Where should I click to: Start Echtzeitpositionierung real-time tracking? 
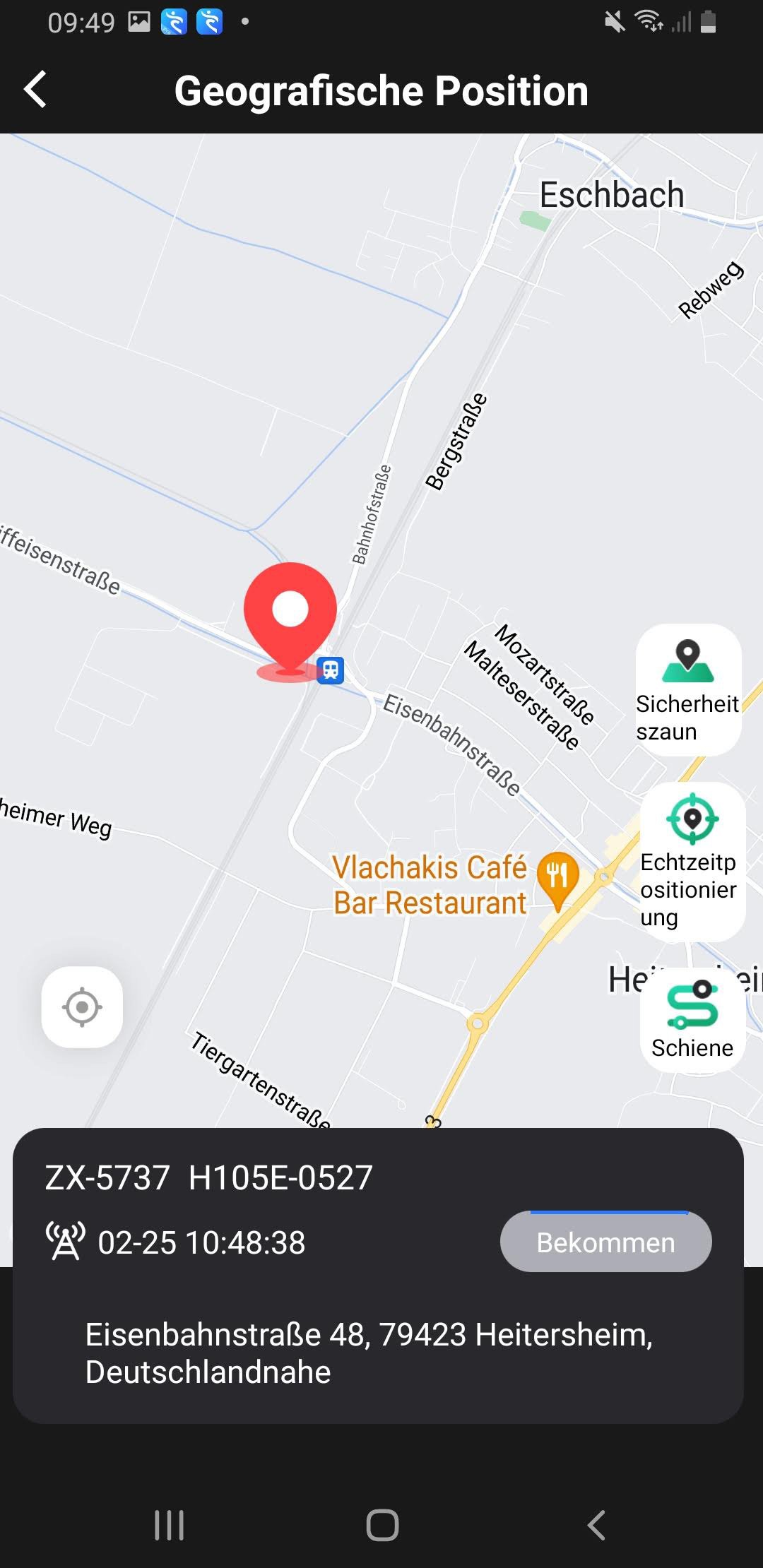692,860
